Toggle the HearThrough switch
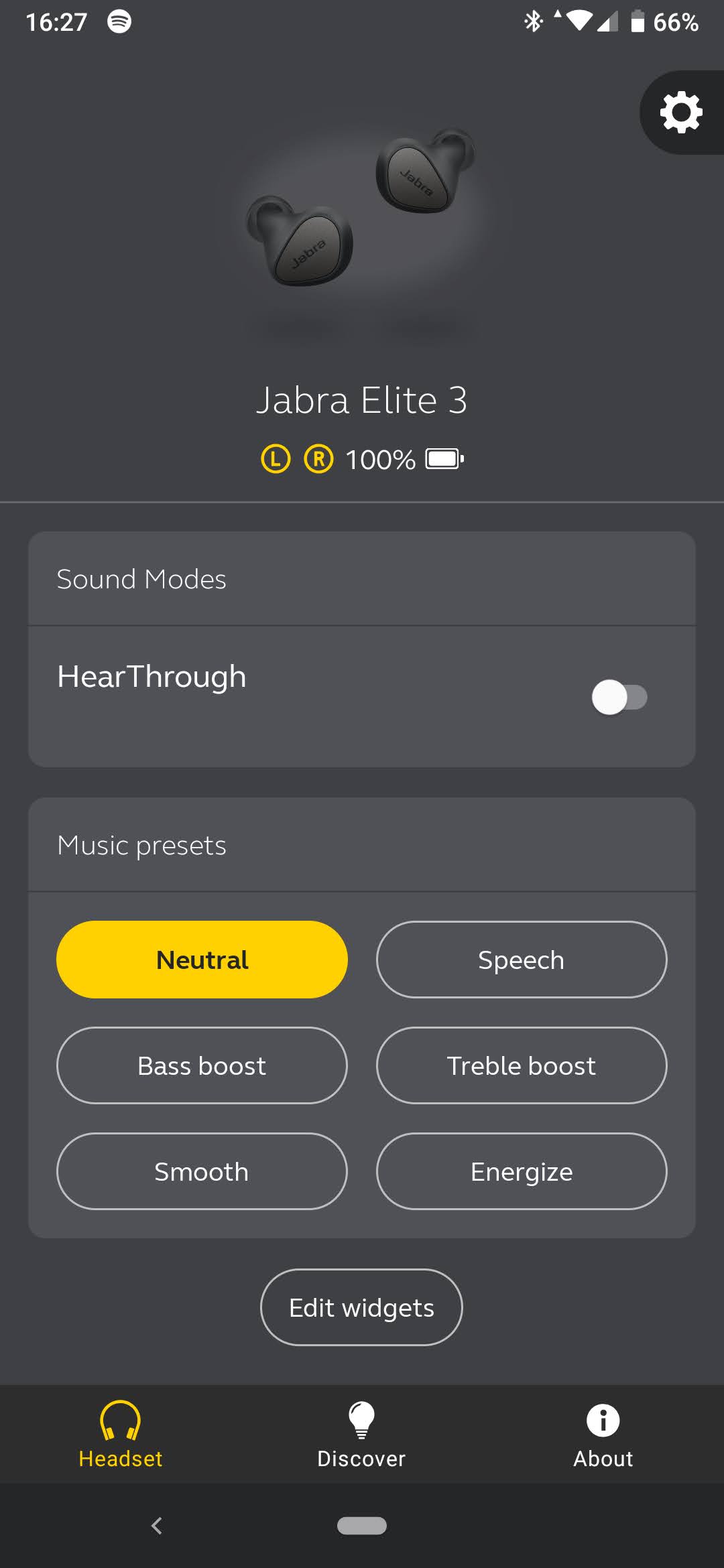This screenshot has height=1568, width=724. pyautogui.click(x=619, y=697)
